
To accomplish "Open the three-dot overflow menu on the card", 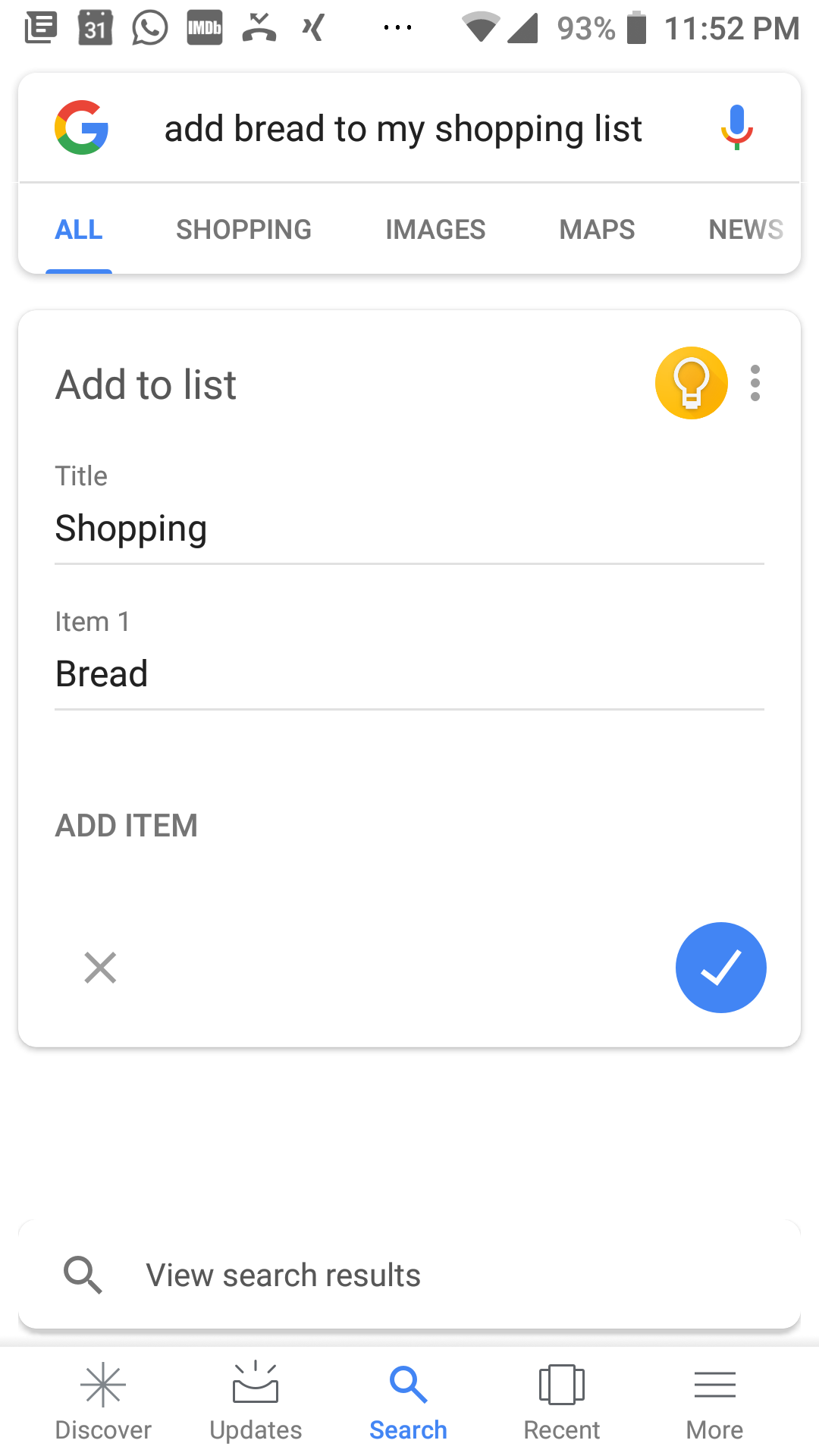I will point(755,383).
